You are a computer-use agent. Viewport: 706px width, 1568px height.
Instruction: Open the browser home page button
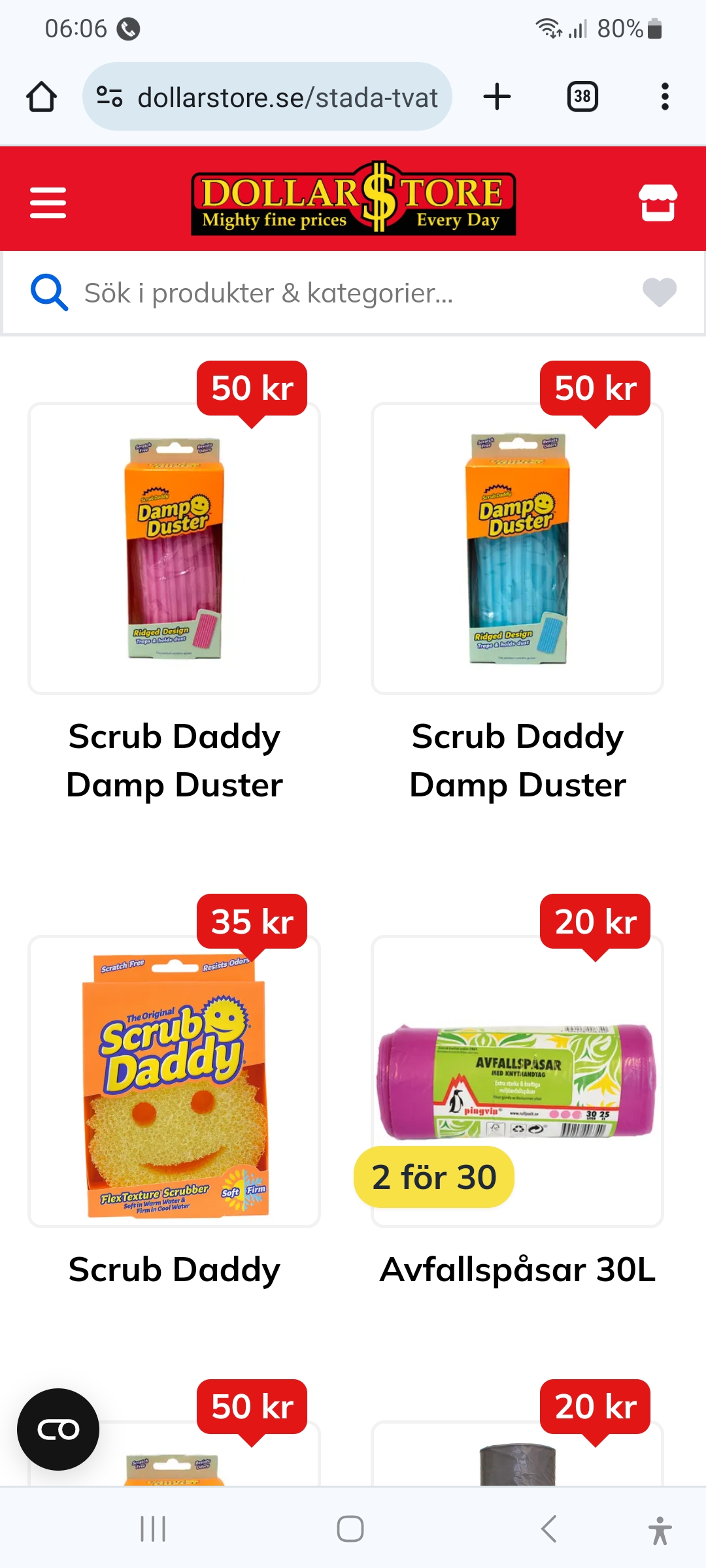(41, 97)
